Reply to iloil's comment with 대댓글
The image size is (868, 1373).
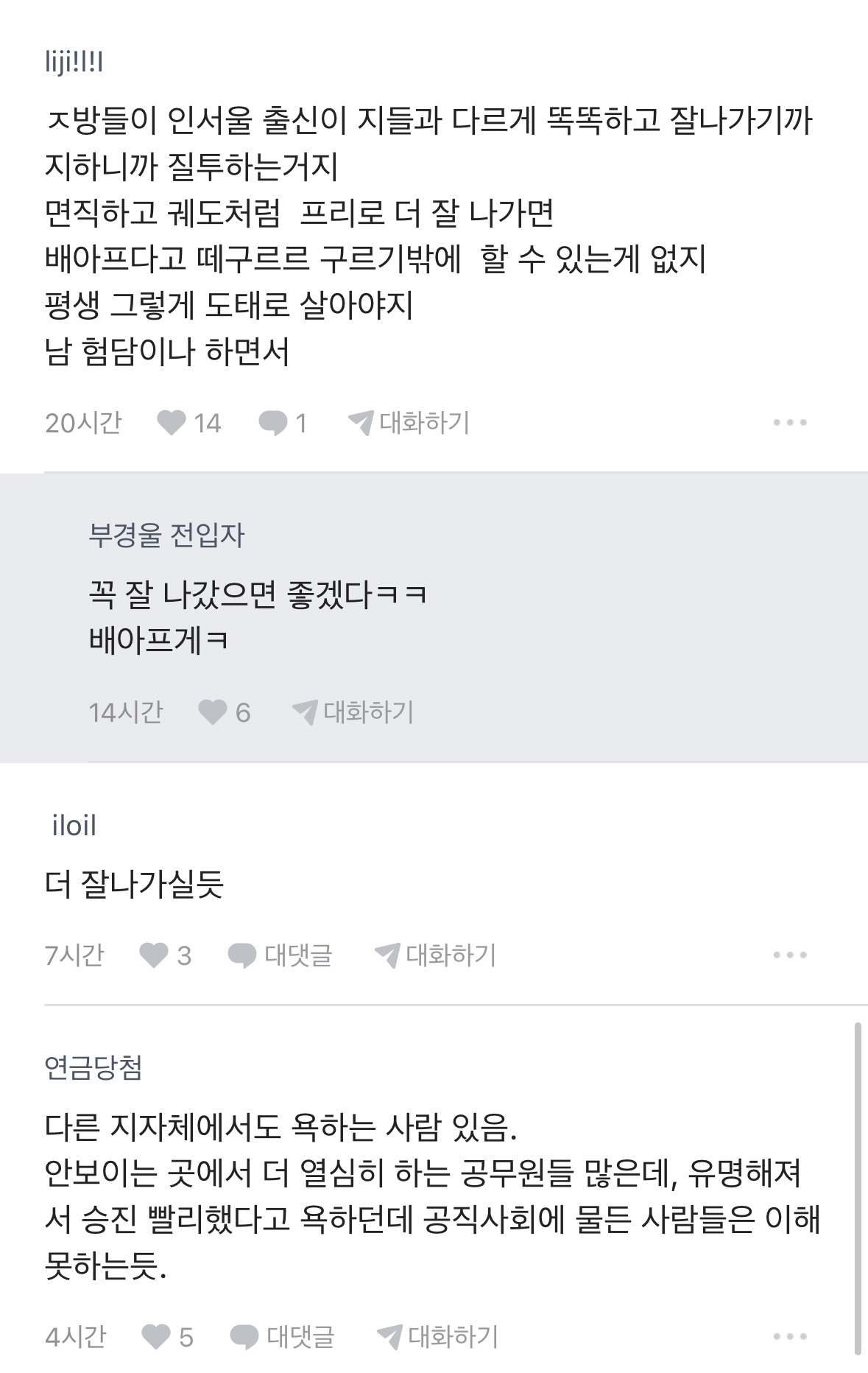pyautogui.click(x=280, y=955)
